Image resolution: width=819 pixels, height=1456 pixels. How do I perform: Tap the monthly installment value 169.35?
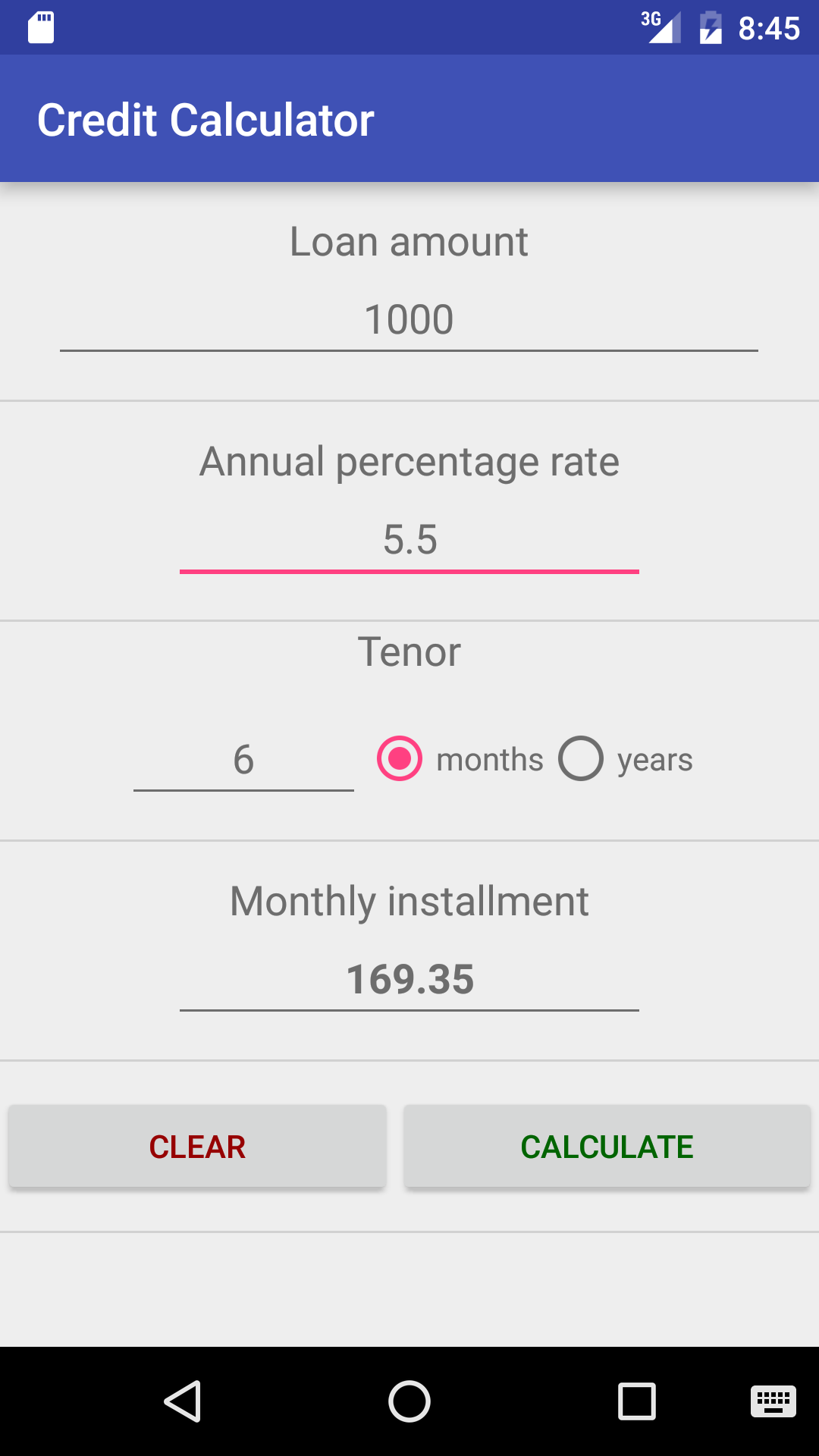tap(409, 981)
